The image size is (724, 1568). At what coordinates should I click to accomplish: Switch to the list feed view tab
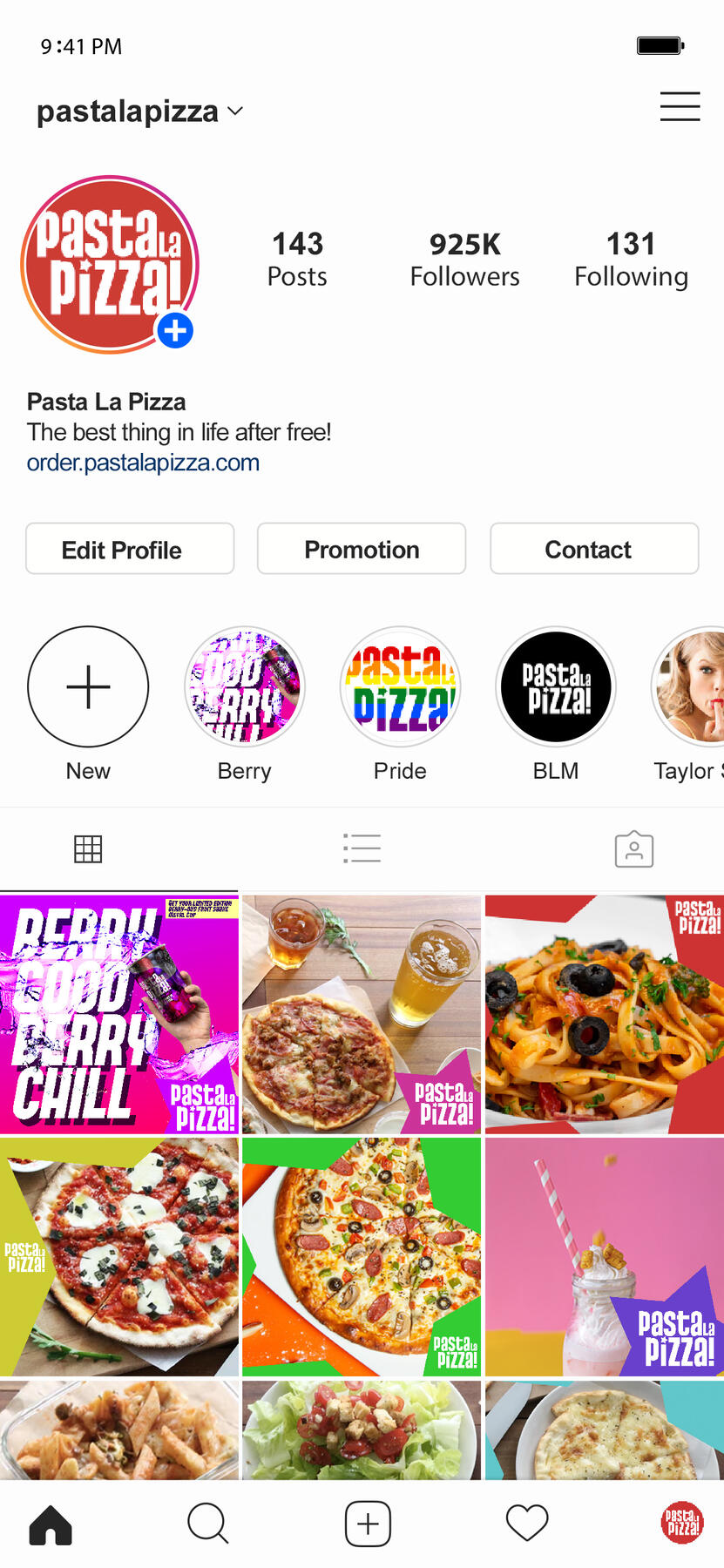point(362,848)
